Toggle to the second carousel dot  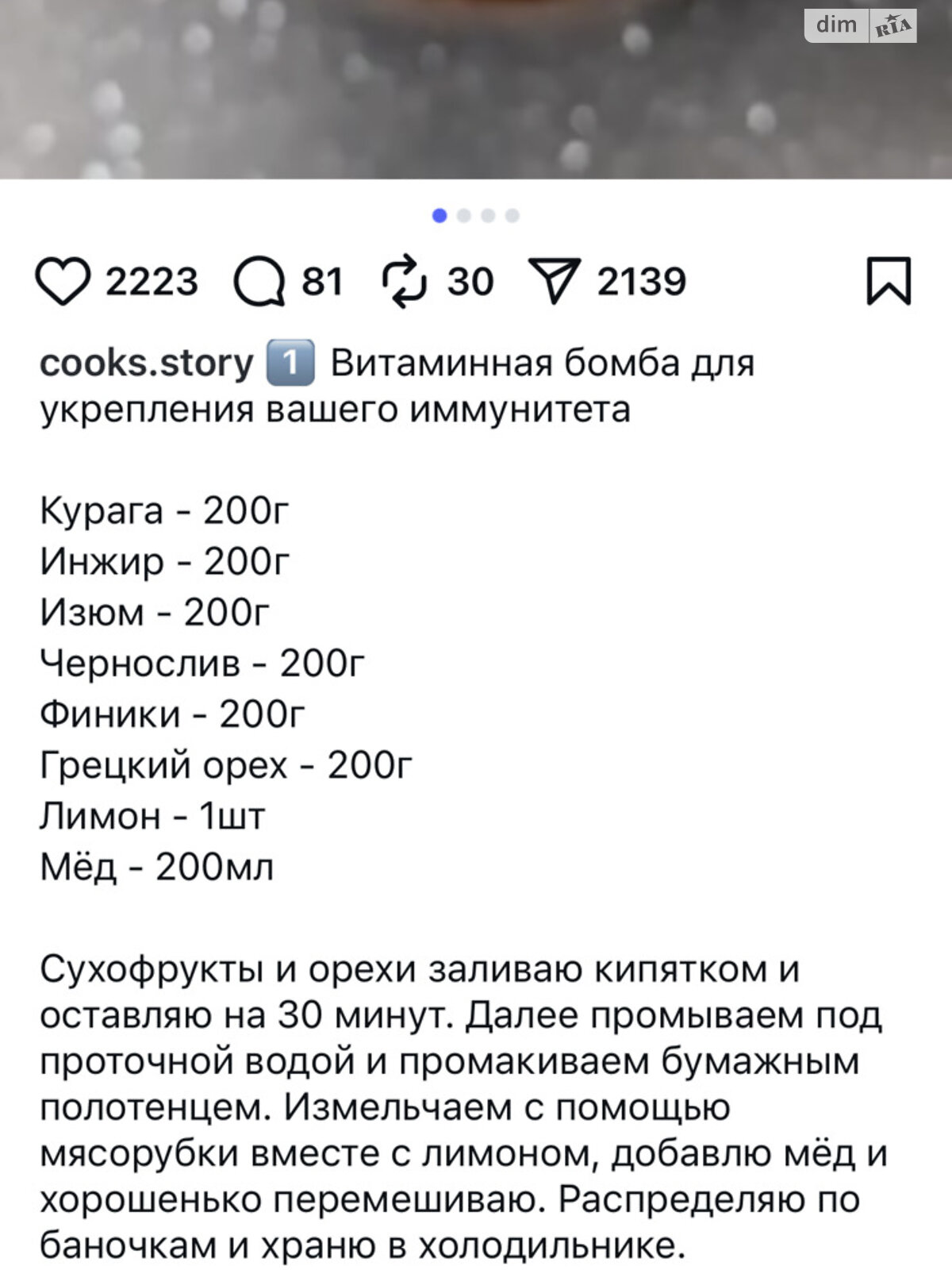463,213
